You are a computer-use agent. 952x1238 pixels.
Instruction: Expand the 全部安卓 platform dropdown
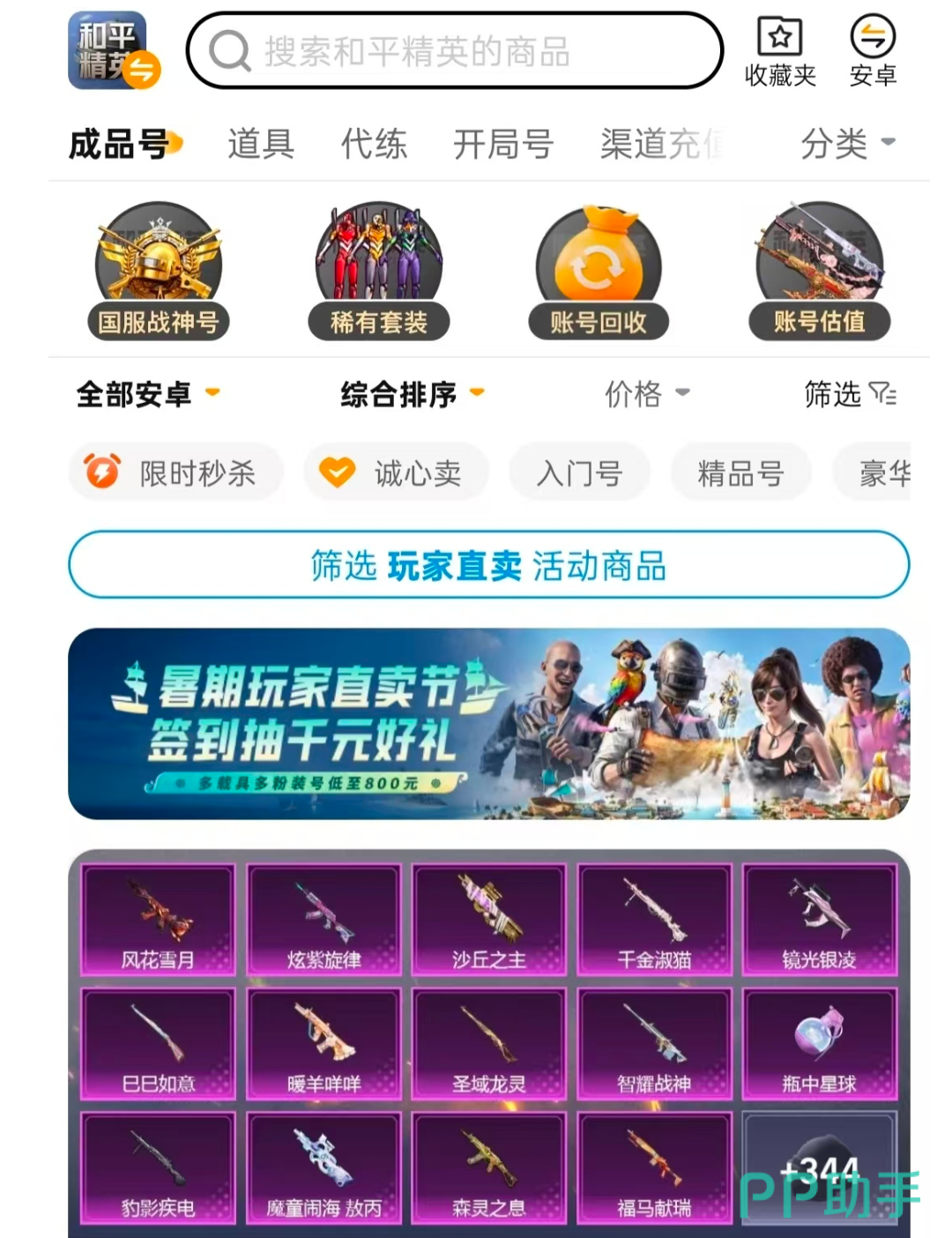[x=148, y=393]
